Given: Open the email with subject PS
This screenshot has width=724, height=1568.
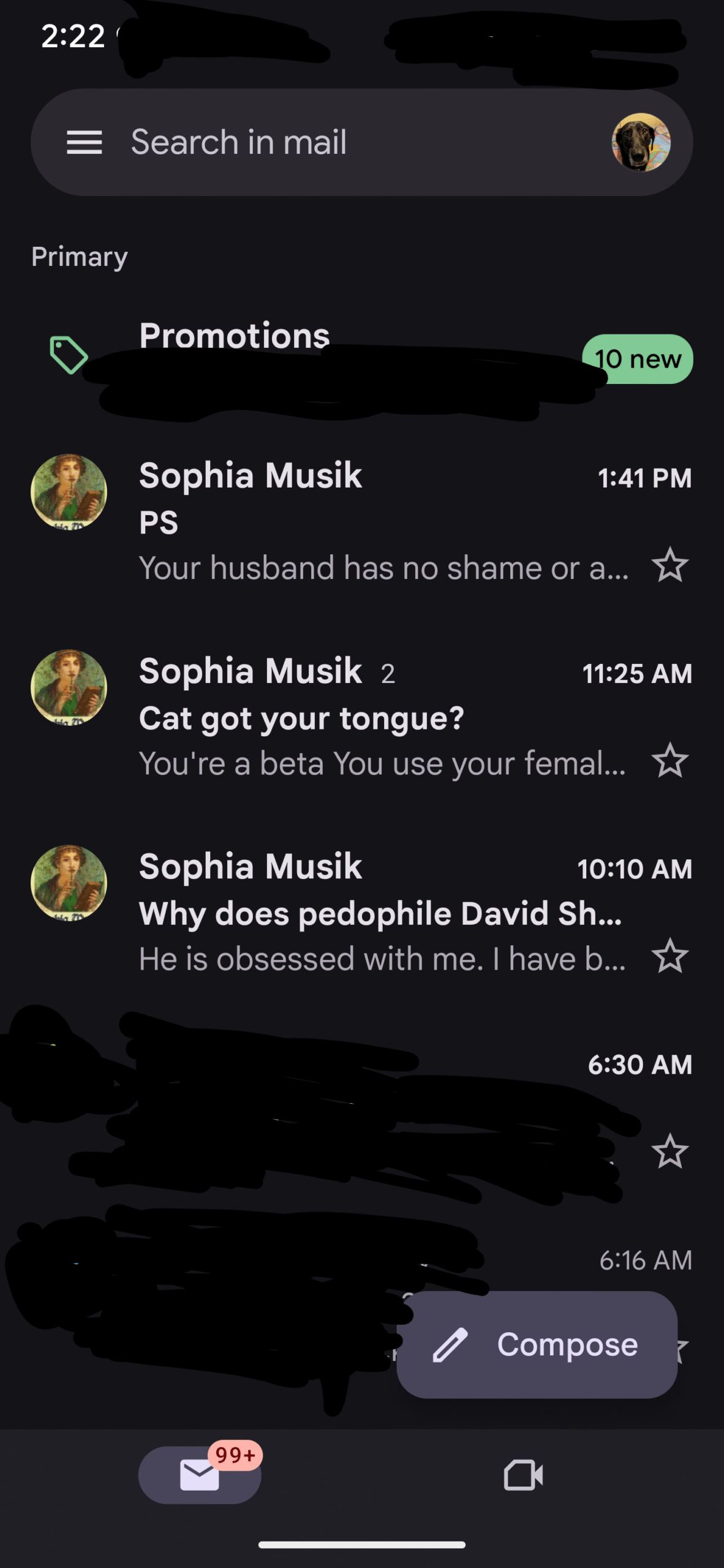Looking at the screenshot, I should pyautogui.click(x=361, y=521).
